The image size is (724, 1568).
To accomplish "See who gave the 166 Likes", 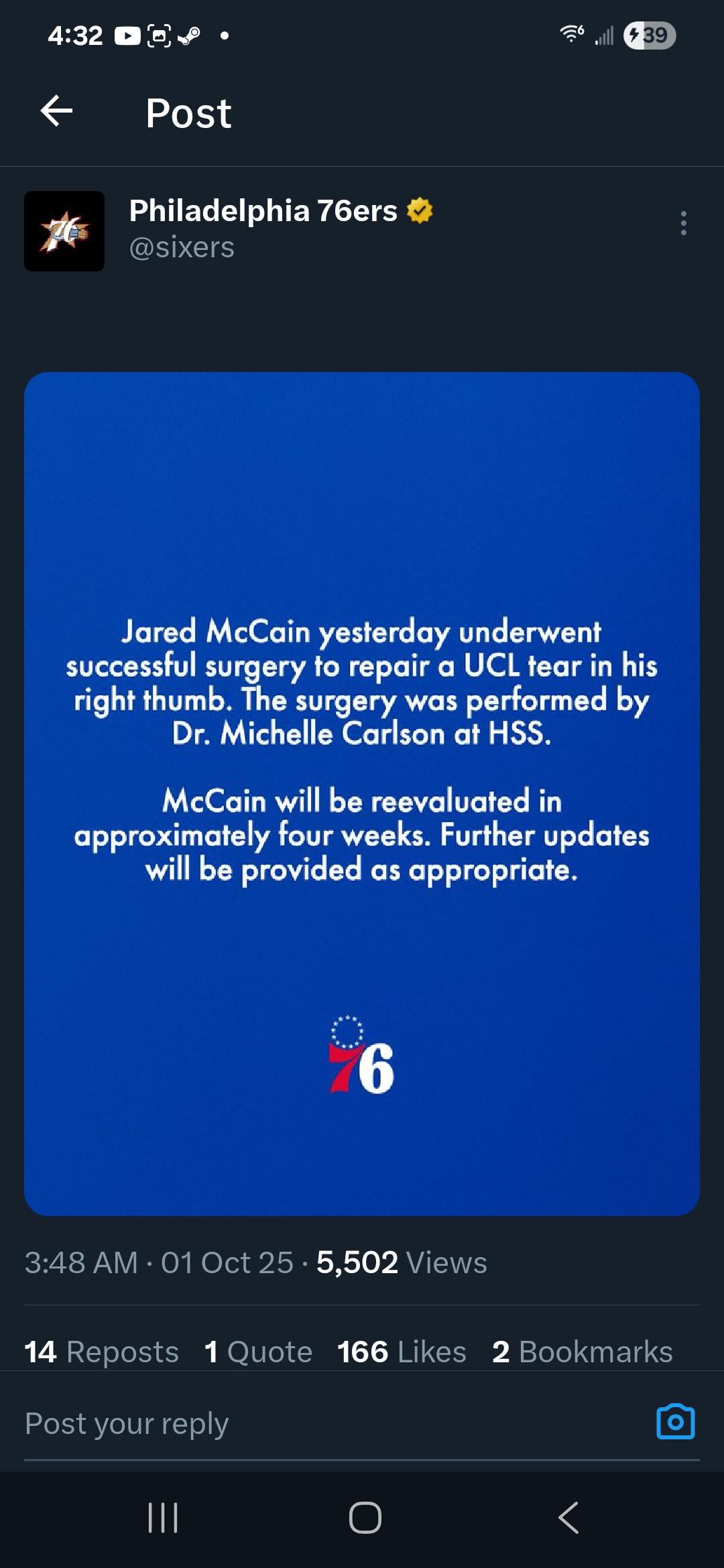I will tap(402, 1352).
